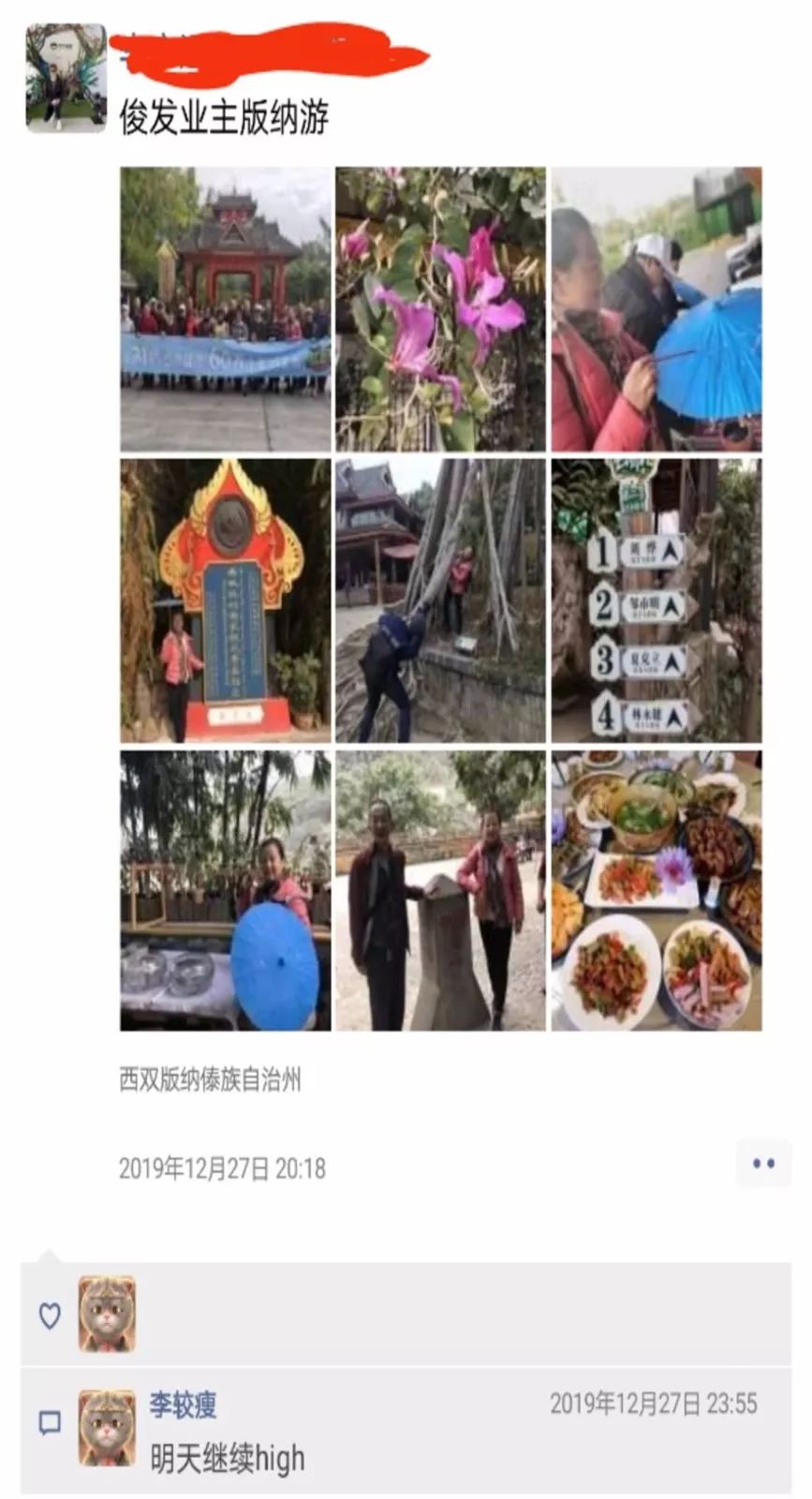Open the post author's profile avatar
Viewport: 812px width, 1499px height.
pos(66,78)
